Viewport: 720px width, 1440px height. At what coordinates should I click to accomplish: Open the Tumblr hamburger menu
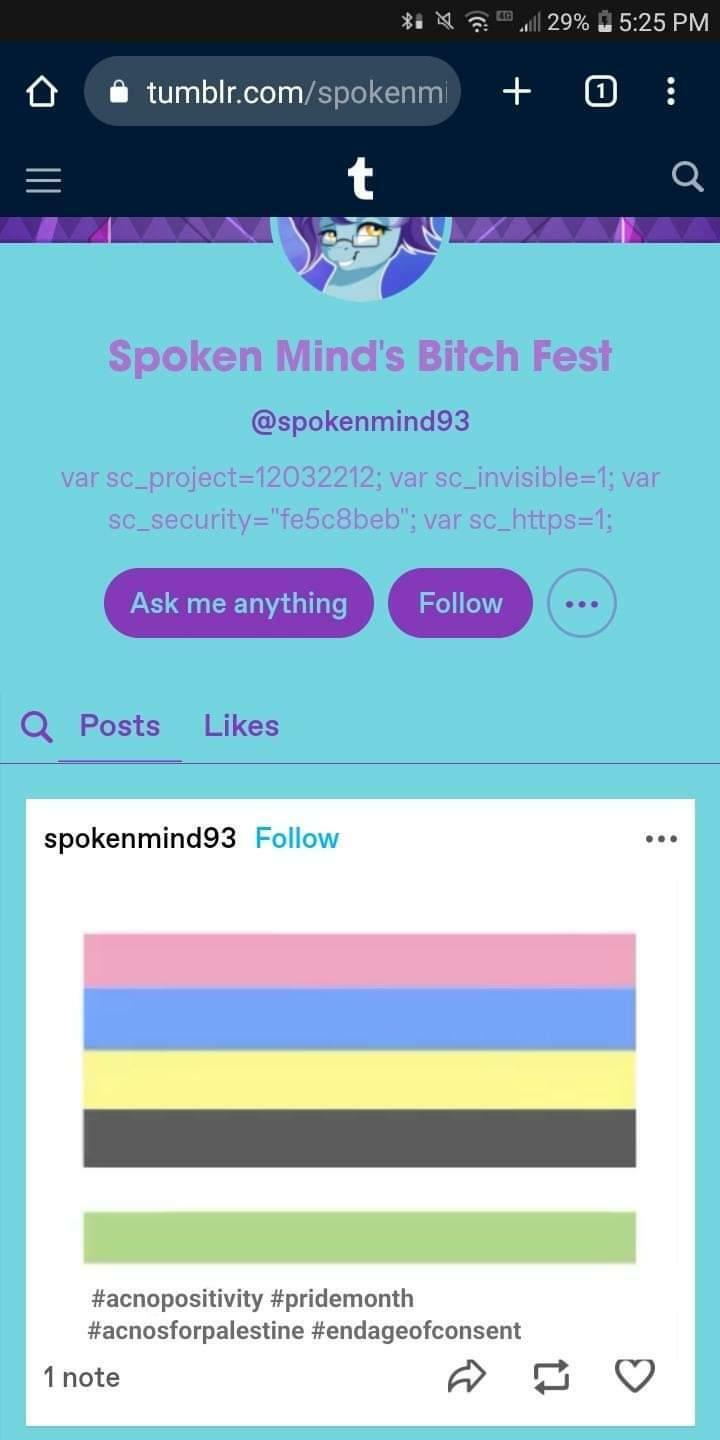point(43,179)
